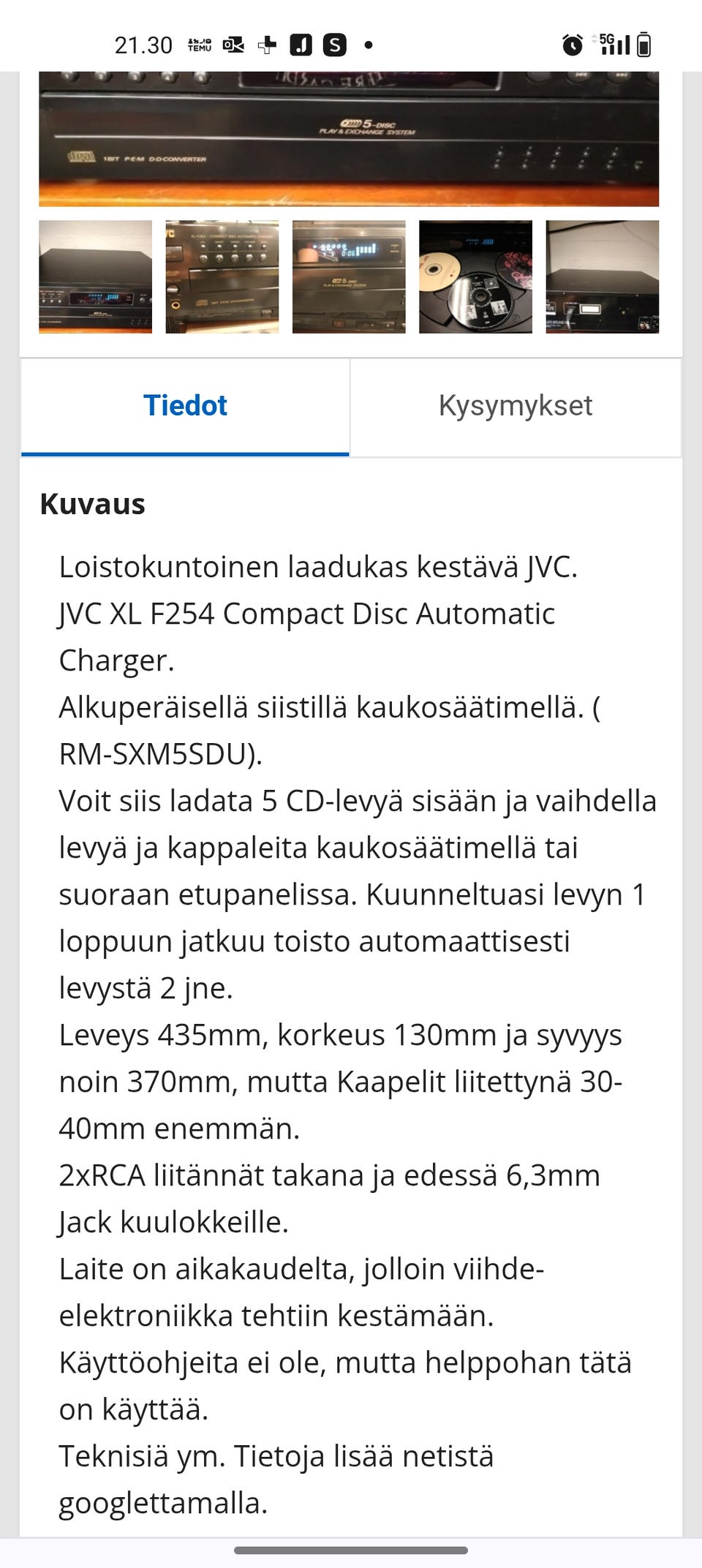Open the "S" app notification icon
The height and width of the screenshot is (1568, 702).
[335, 44]
